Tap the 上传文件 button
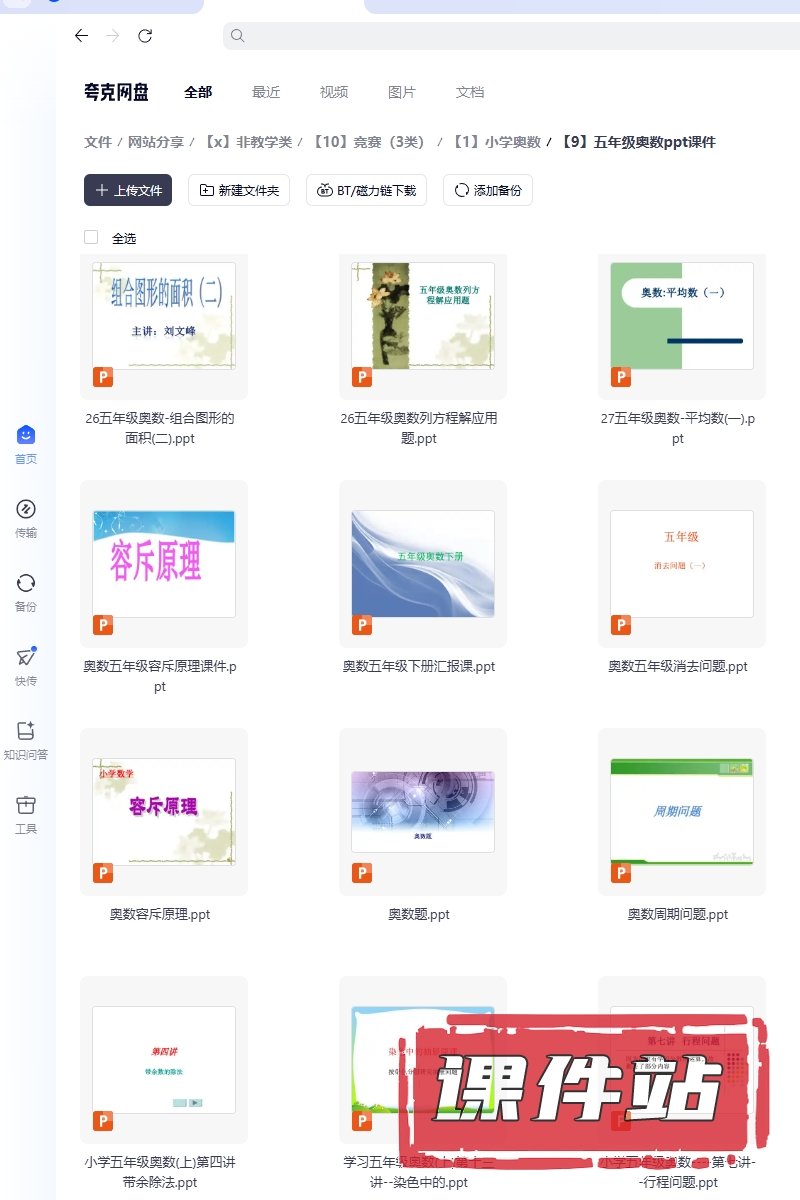The width and height of the screenshot is (800, 1200). 128,190
